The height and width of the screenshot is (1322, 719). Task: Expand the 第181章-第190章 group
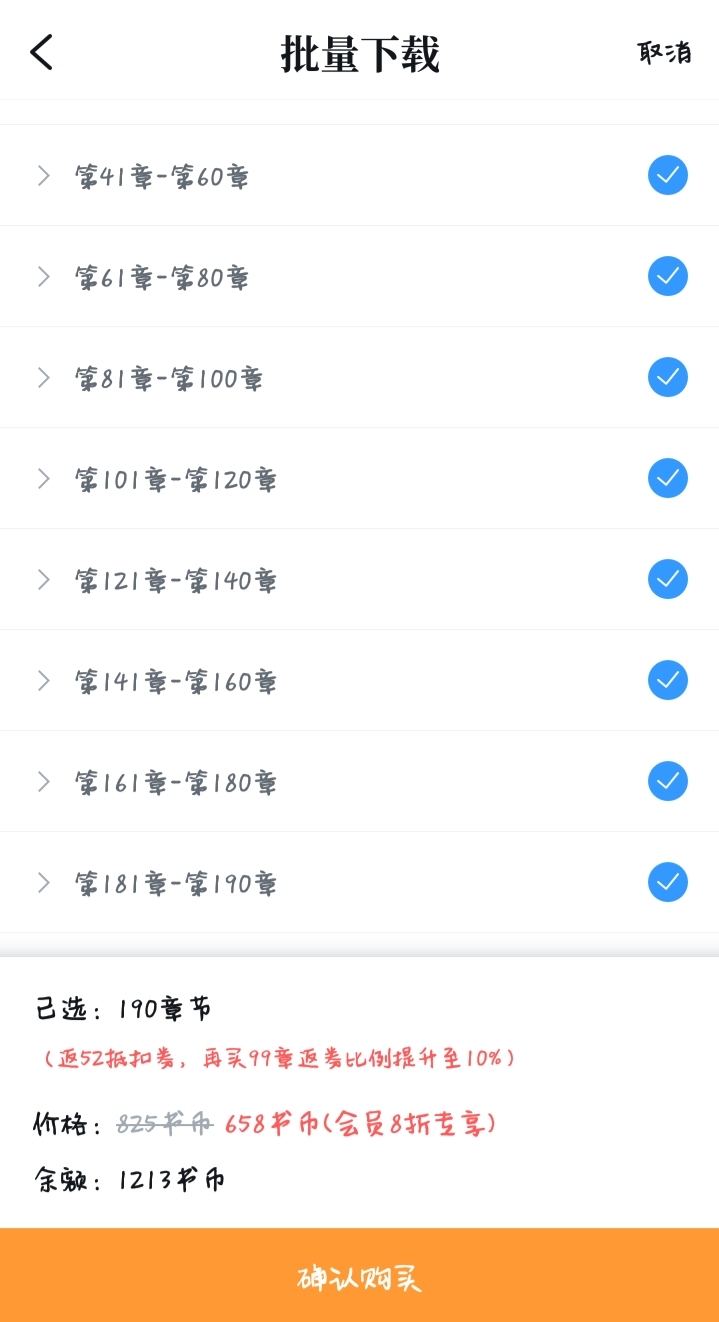[43, 883]
